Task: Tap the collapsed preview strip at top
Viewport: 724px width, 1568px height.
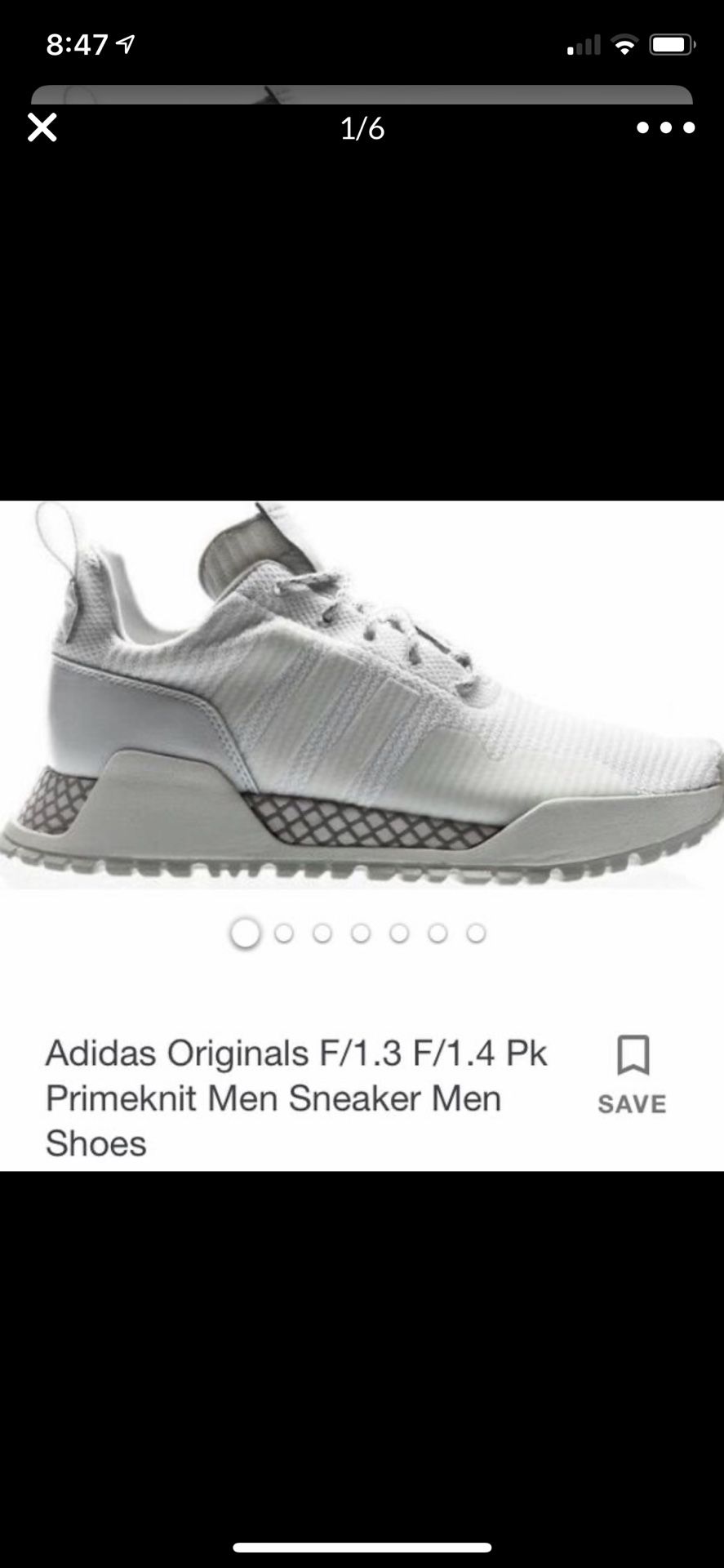Action: (362, 90)
